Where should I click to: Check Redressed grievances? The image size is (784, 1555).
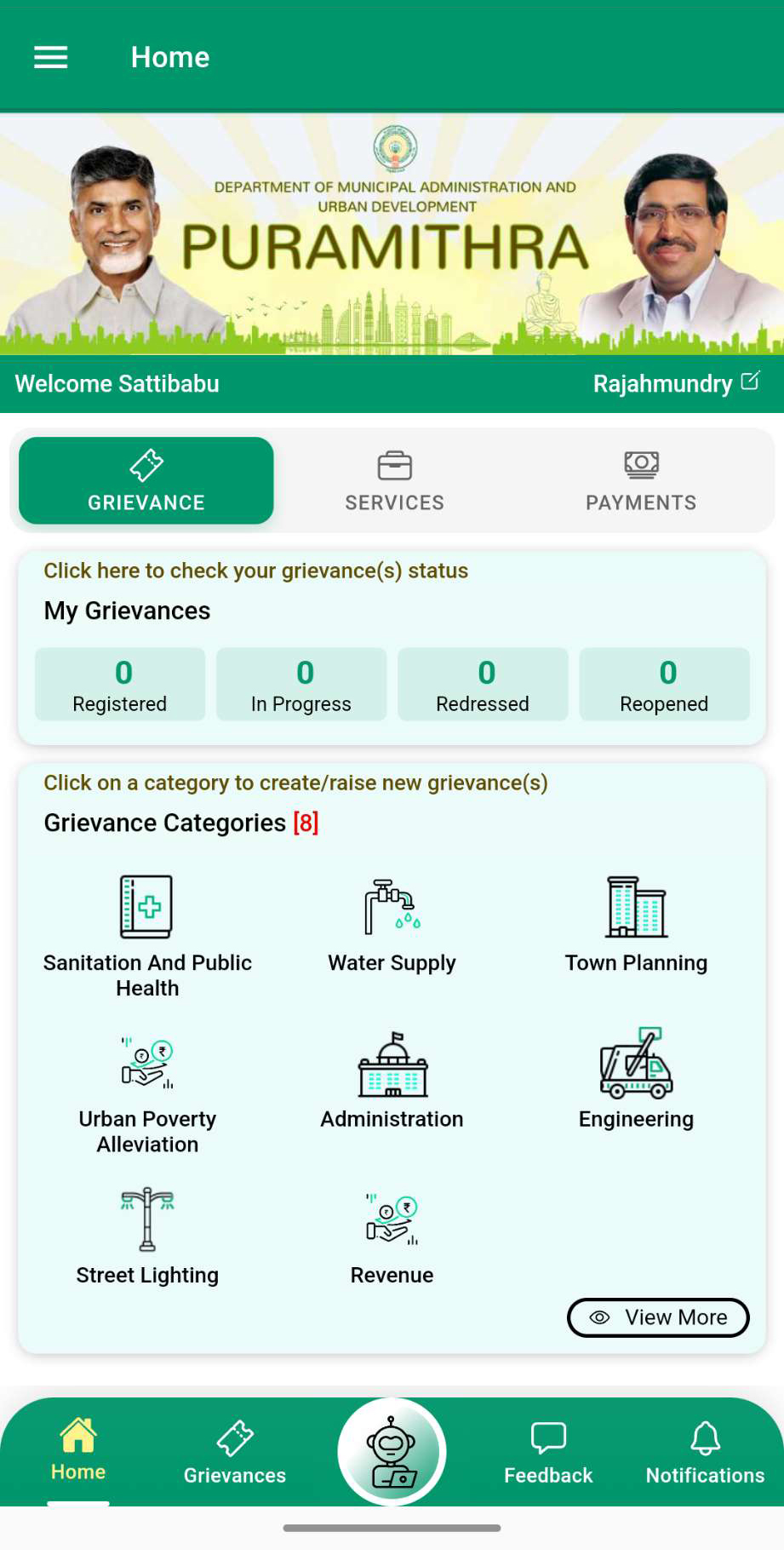point(483,685)
